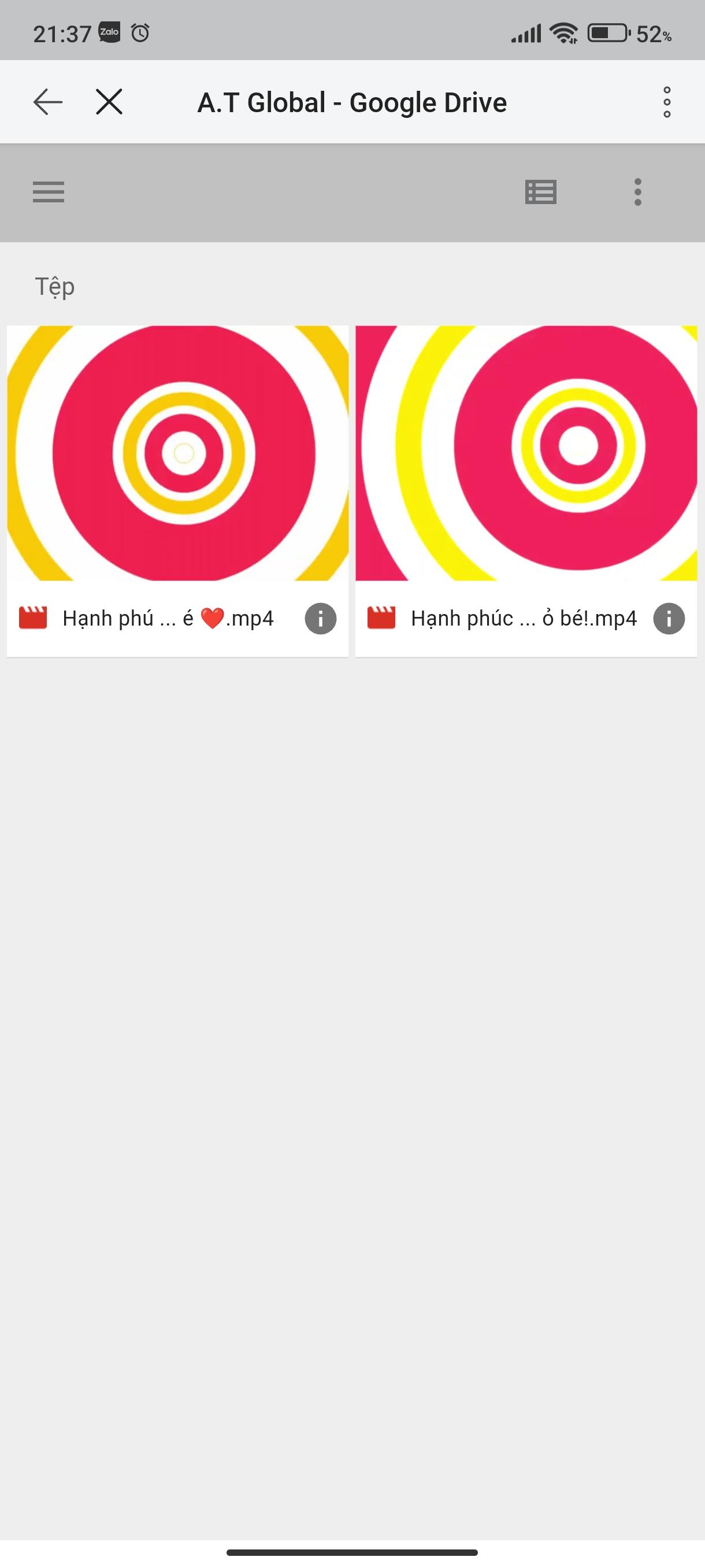705x1568 pixels.
Task: Switch to list view layout
Action: [540, 193]
